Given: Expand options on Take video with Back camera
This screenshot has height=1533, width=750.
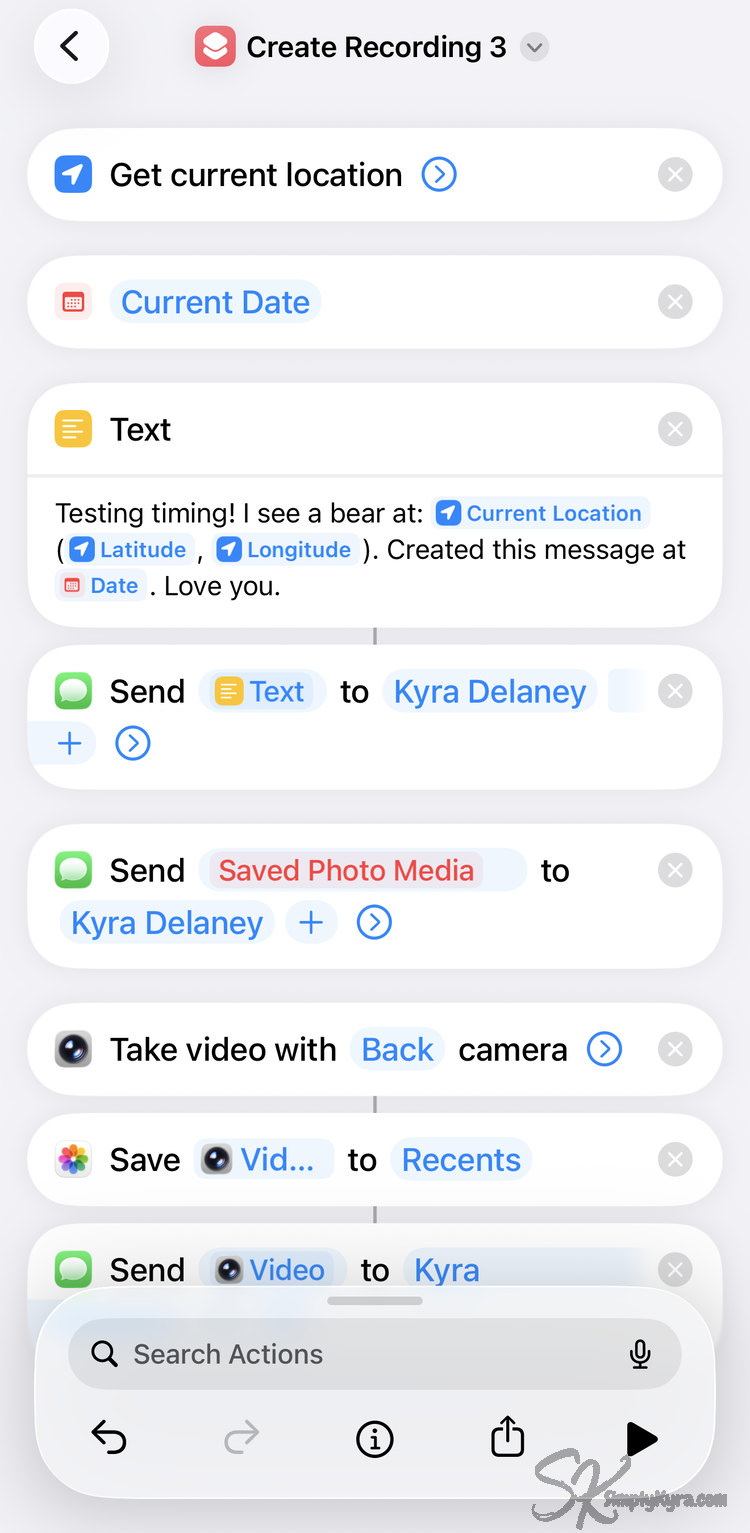Looking at the screenshot, I should click(603, 1049).
